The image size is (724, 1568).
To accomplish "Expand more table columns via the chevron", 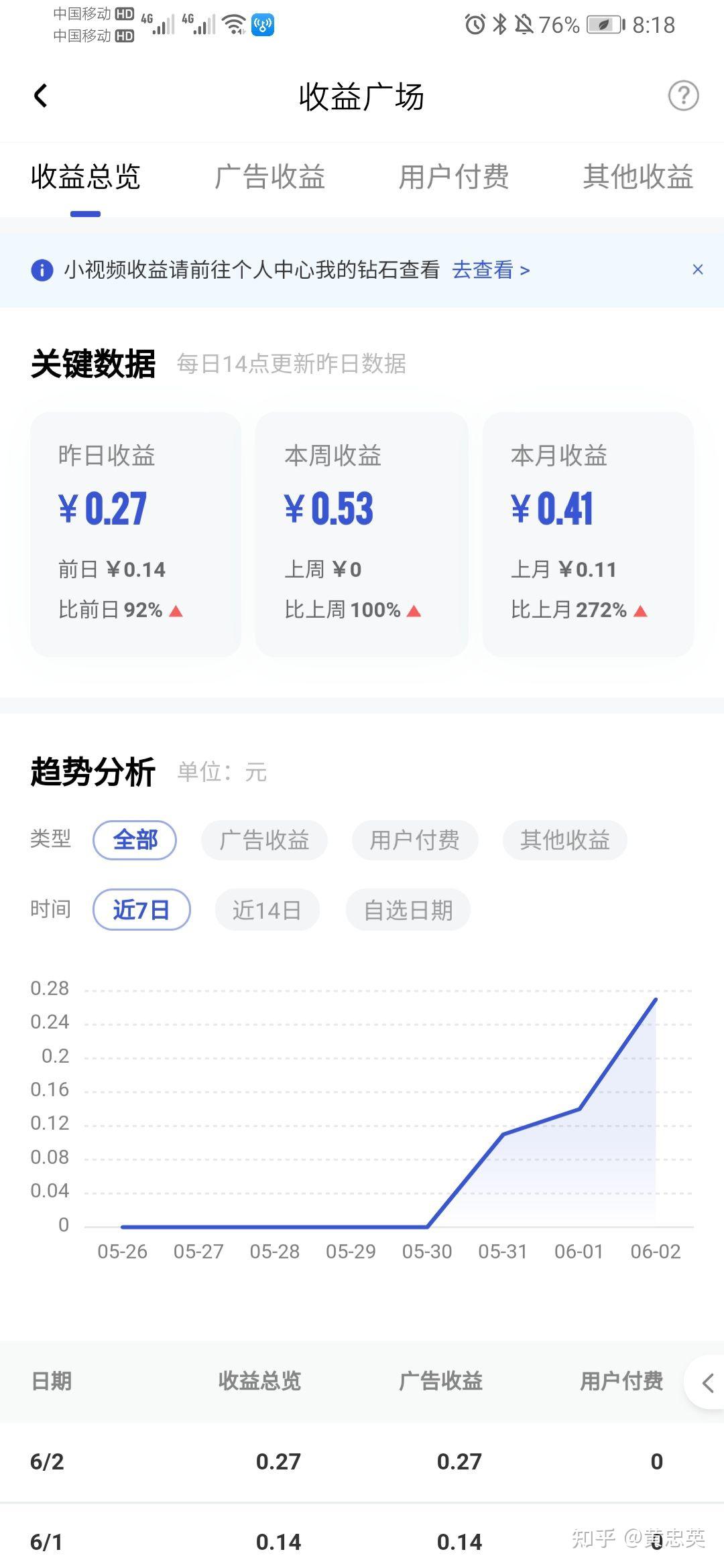I will point(709,1382).
